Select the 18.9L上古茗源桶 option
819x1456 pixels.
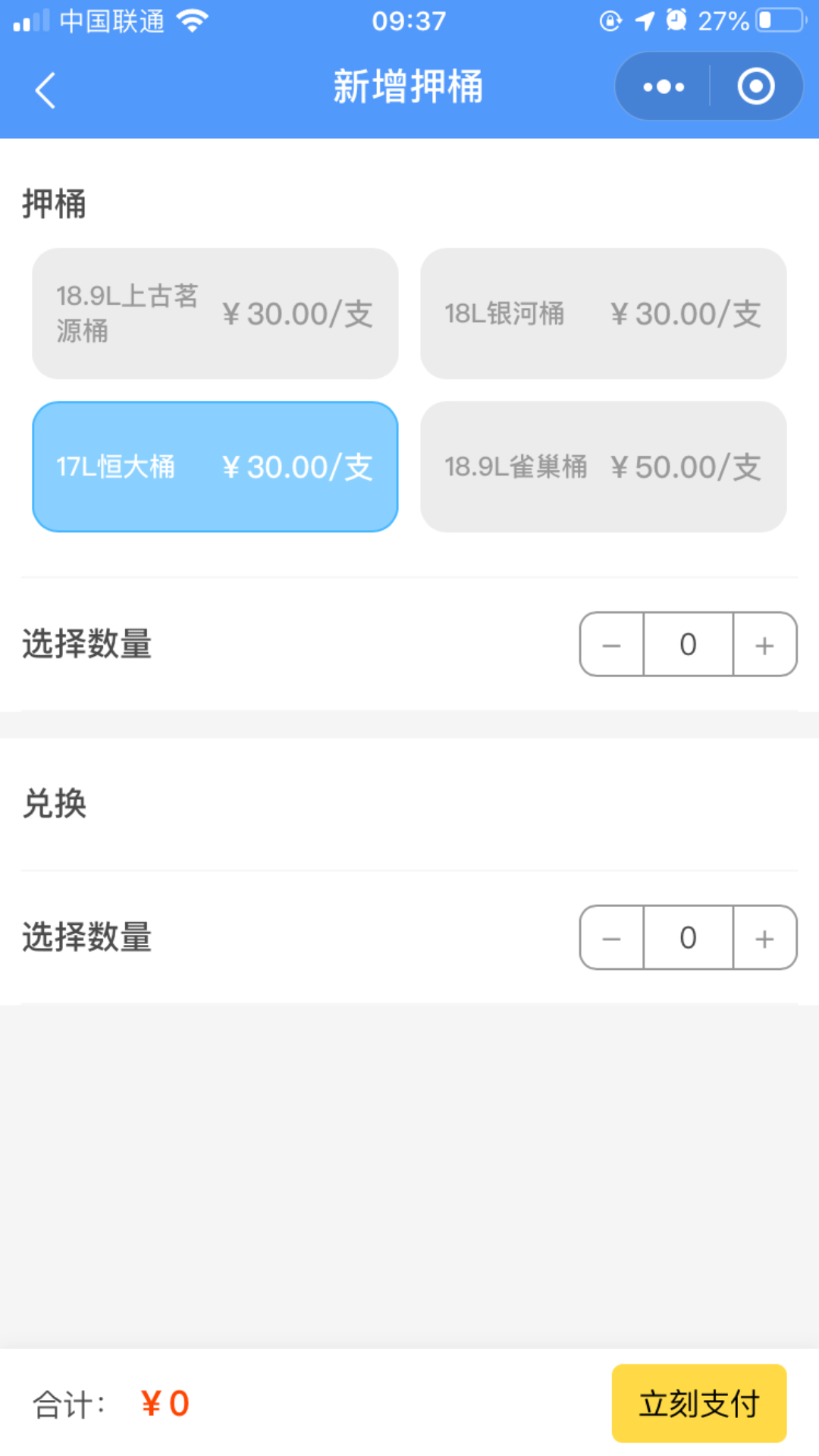coord(215,313)
